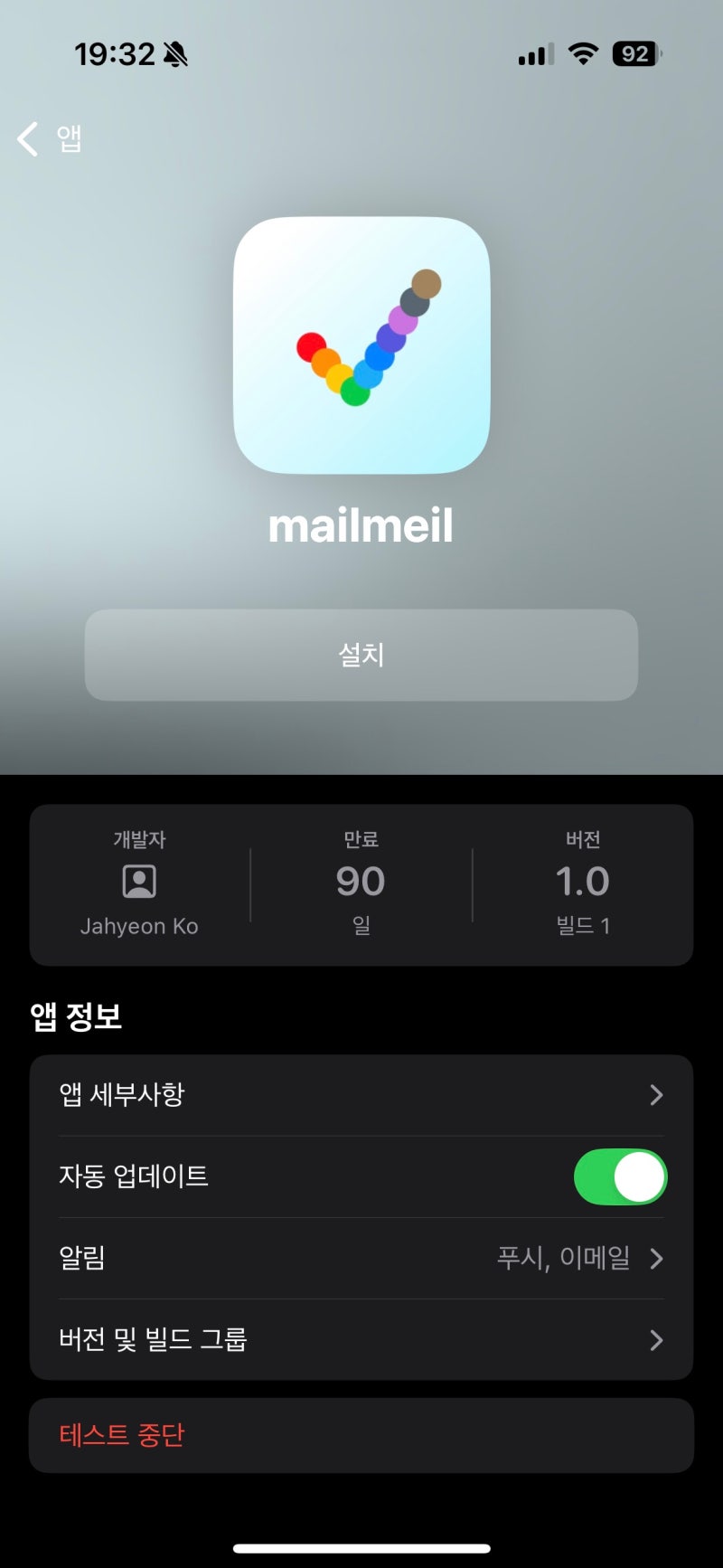This screenshot has height=1568, width=723.
Task: Open 알림 settings
Action: (361, 1258)
